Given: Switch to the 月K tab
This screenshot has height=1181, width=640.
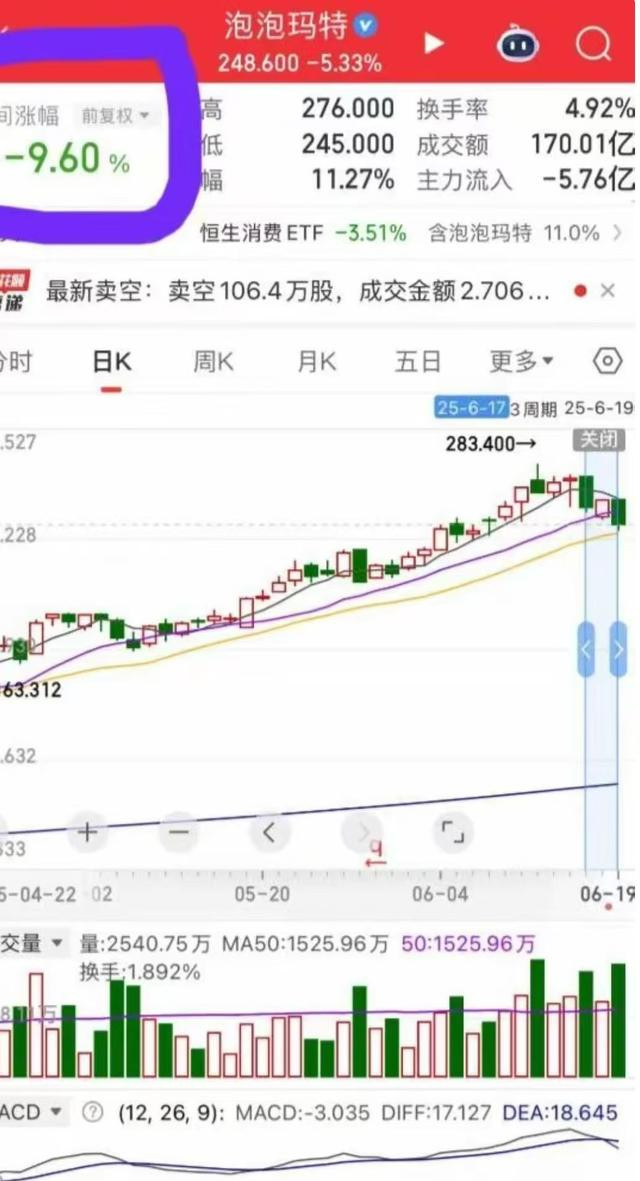Looking at the screenshot, I should pyautogui.click(x=315, y=362).
